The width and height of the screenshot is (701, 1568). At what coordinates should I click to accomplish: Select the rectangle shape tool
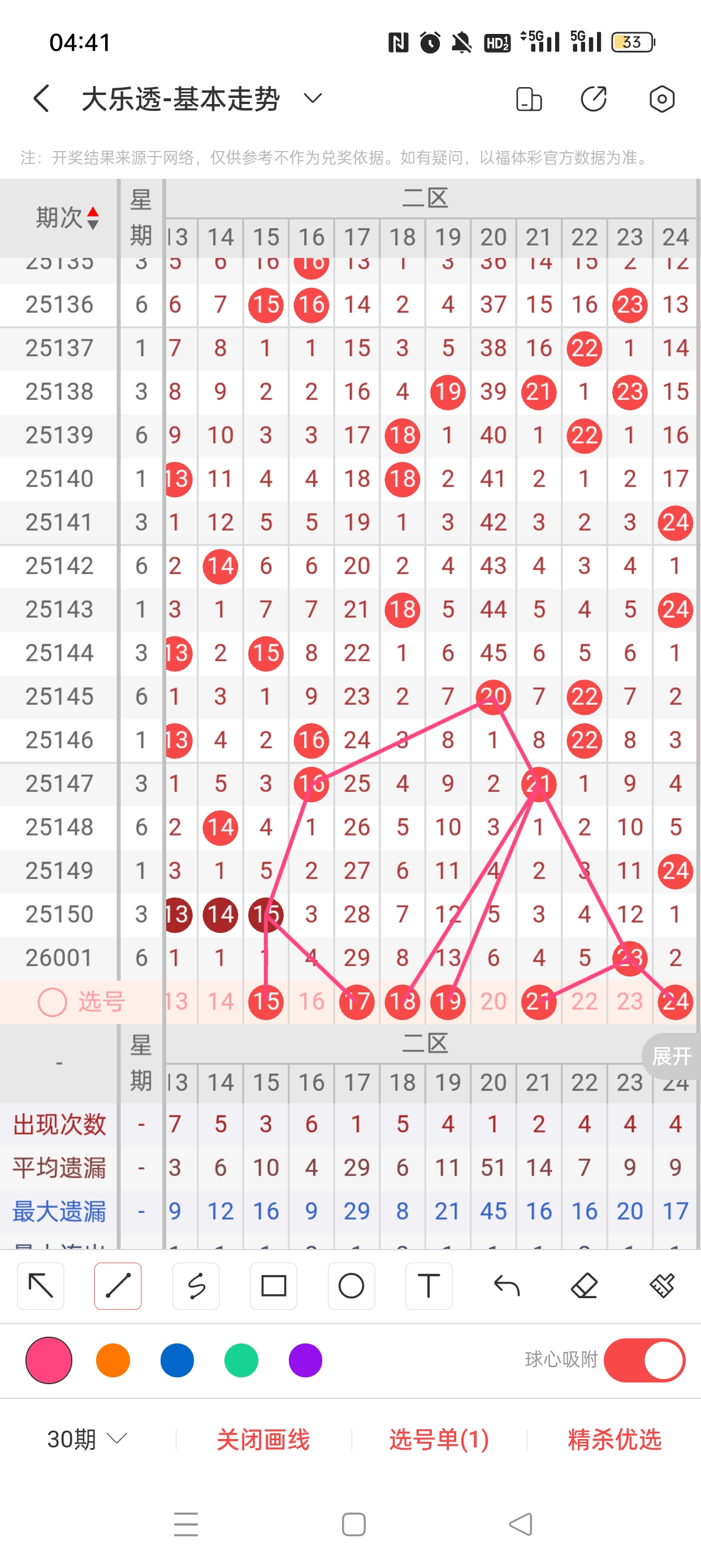(273, 1286)
